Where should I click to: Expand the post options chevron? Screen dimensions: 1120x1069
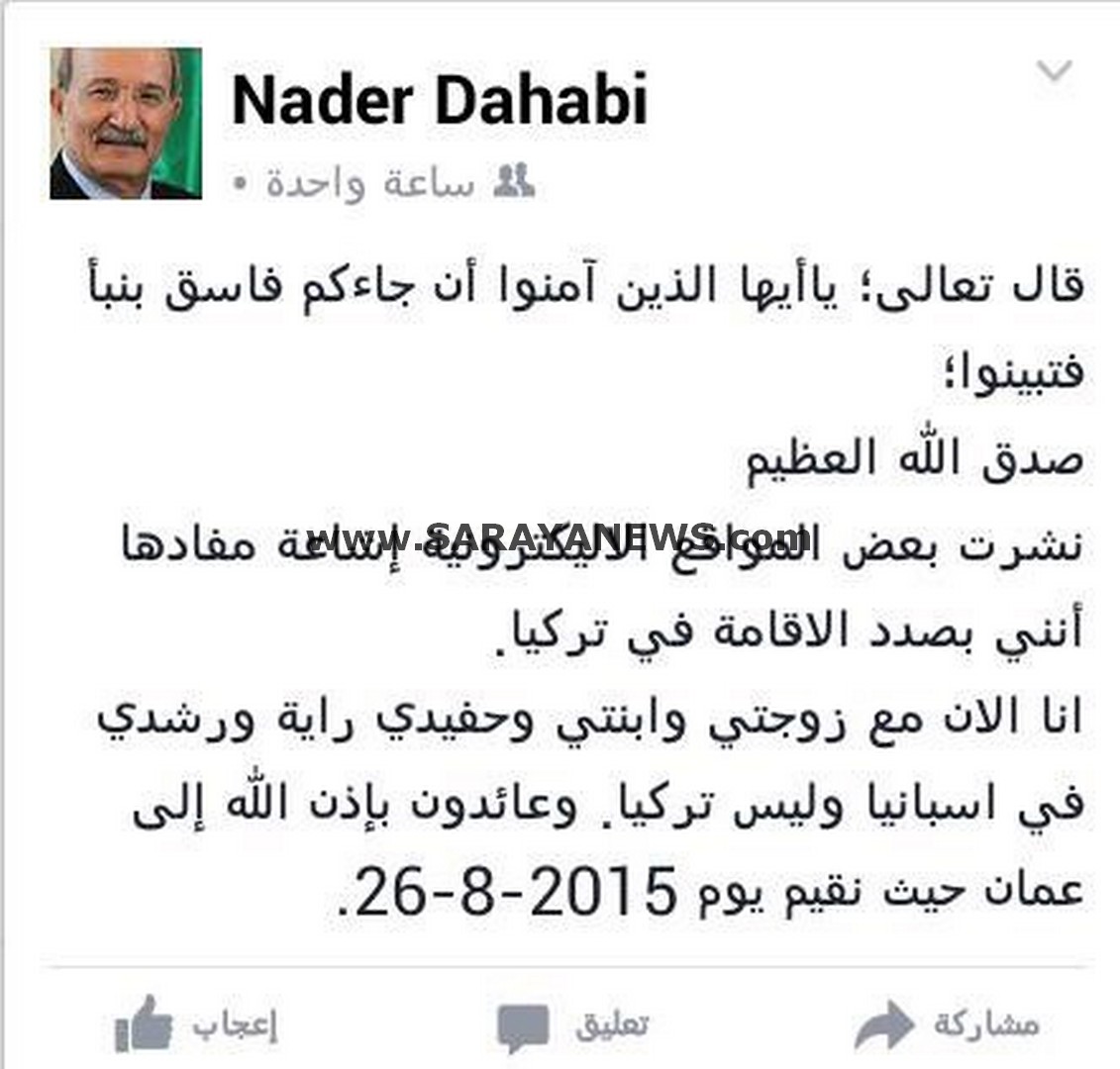point(1054,71)
